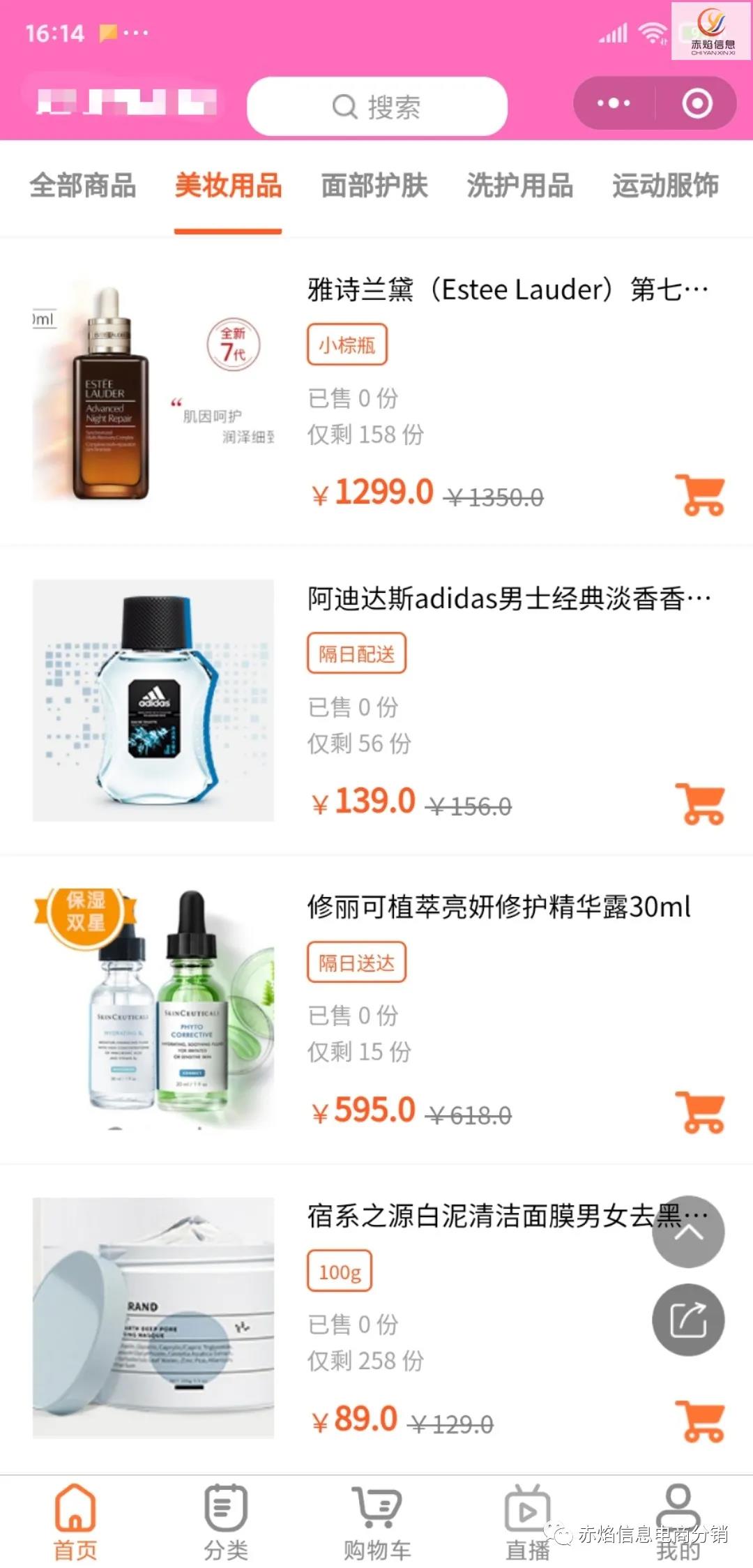Add the ¥1299.0 Estee Lauder item to cart
Image resolution: width=753 pixels, height=1568 pixels.
point(700,495)
